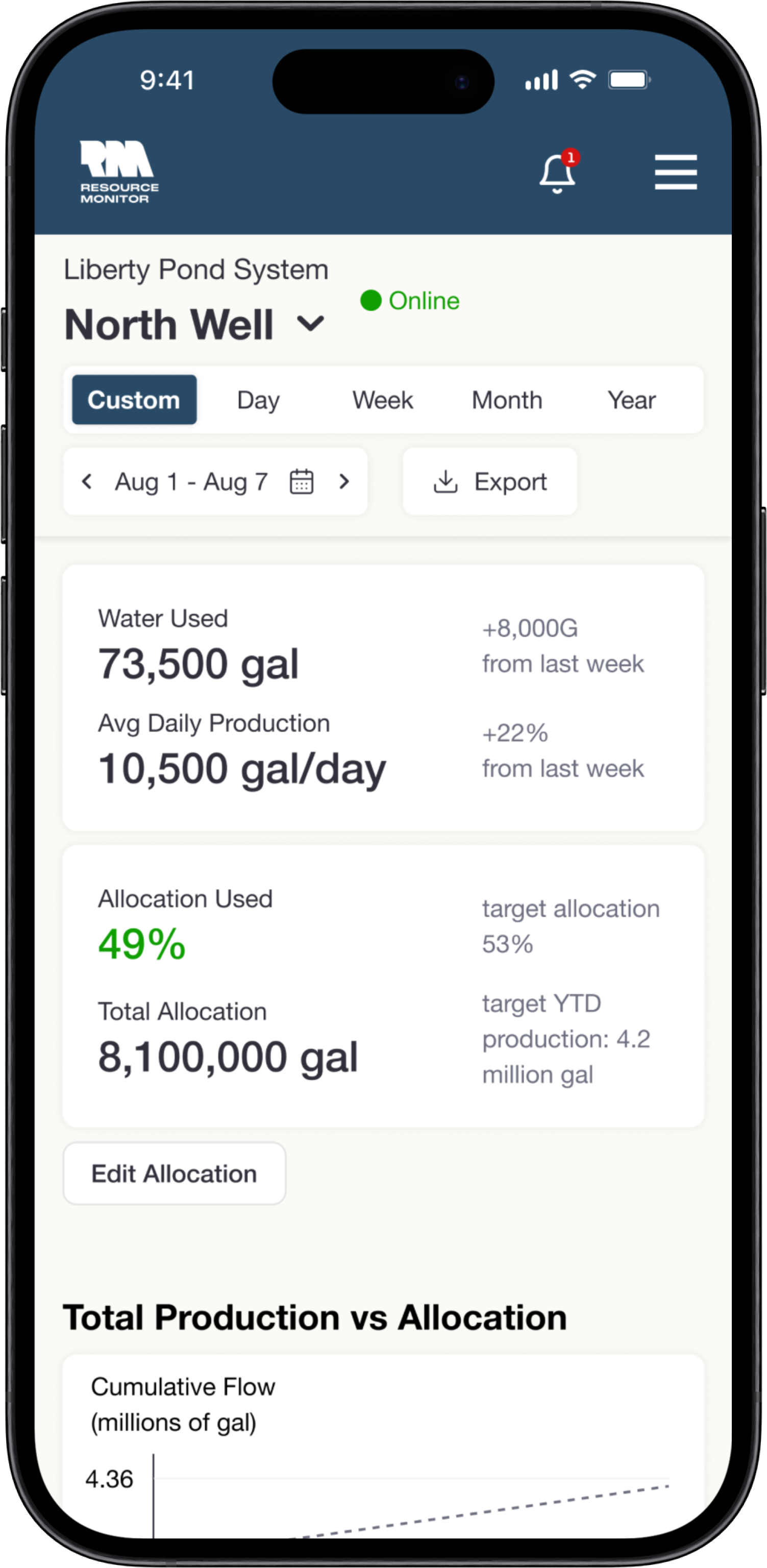The image size is (767, 1568).
Task: Switch to the Year tab
Action: 631,400
